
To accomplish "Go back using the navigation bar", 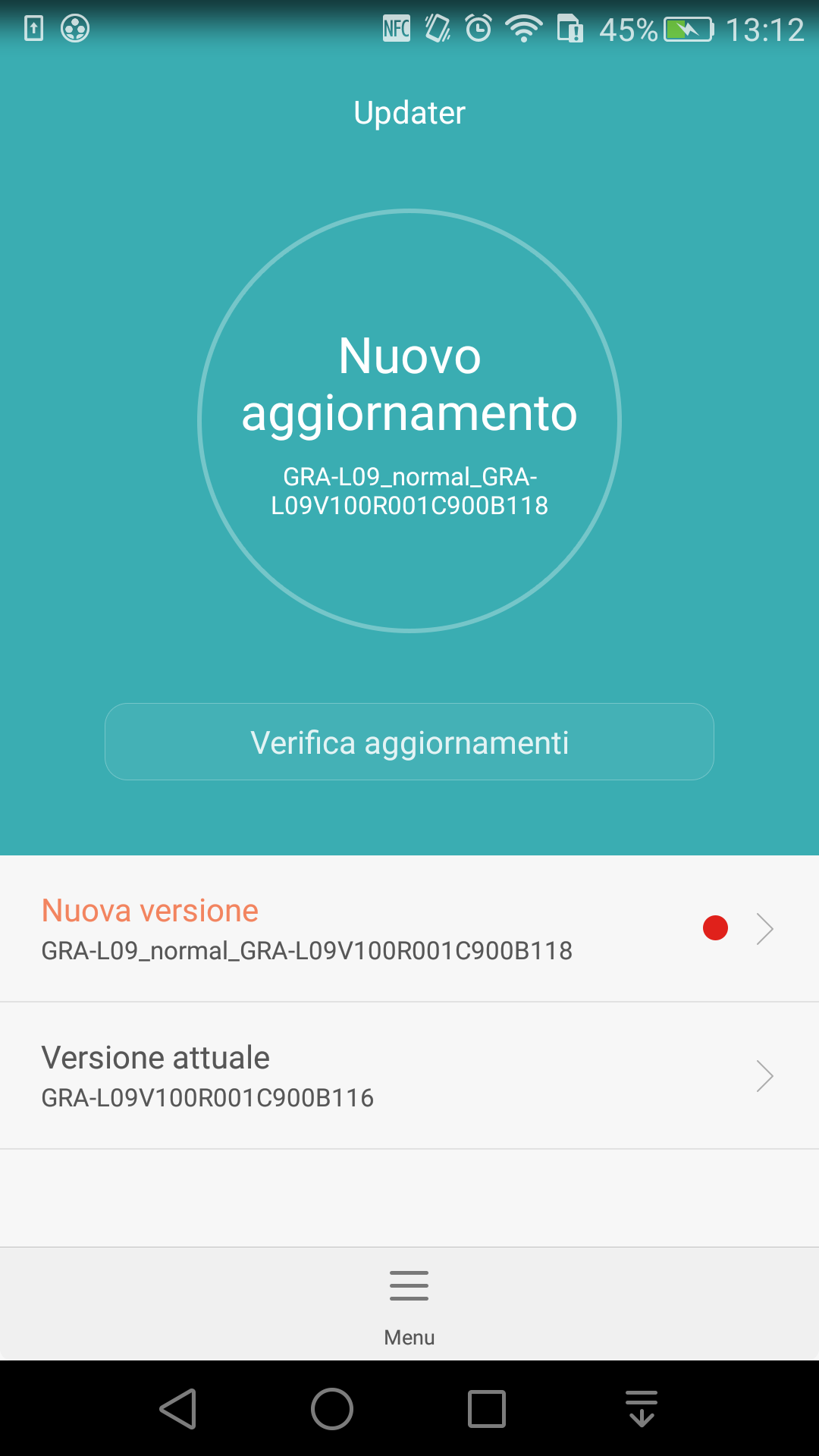I will [x=178, y=1409].
